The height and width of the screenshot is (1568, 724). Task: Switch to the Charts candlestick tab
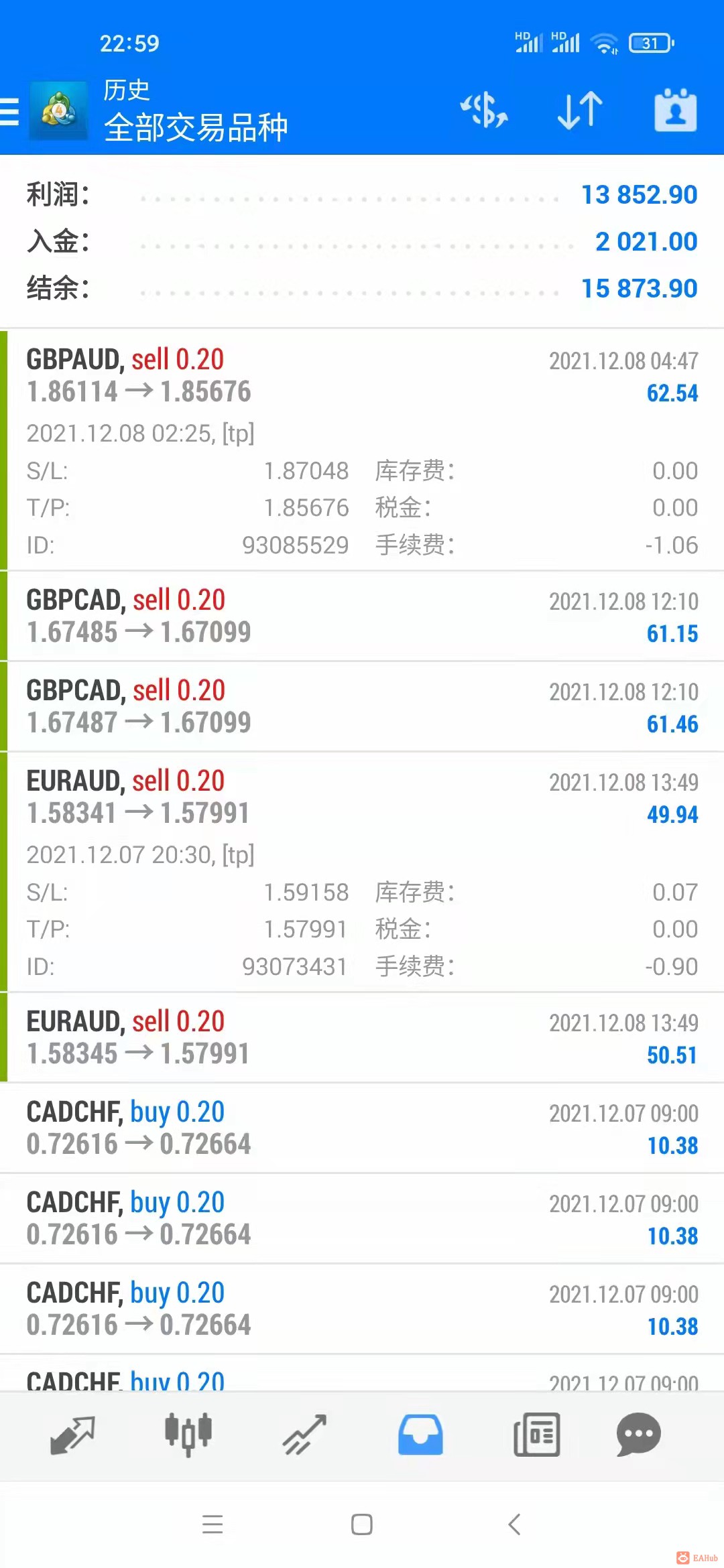(188, 1435)
